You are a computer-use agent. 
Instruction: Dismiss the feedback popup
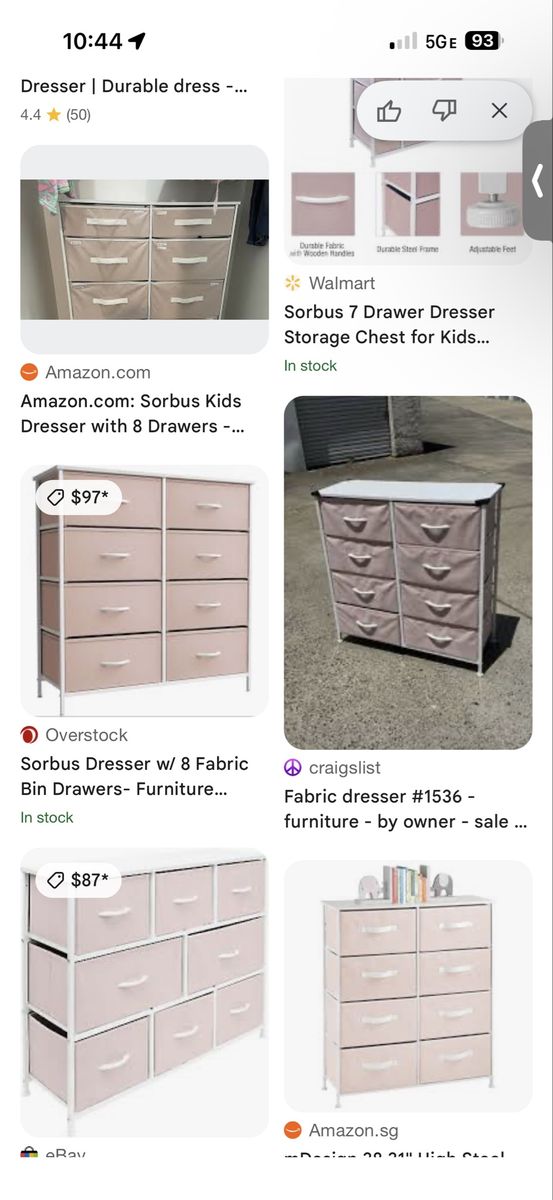point(499,110)
